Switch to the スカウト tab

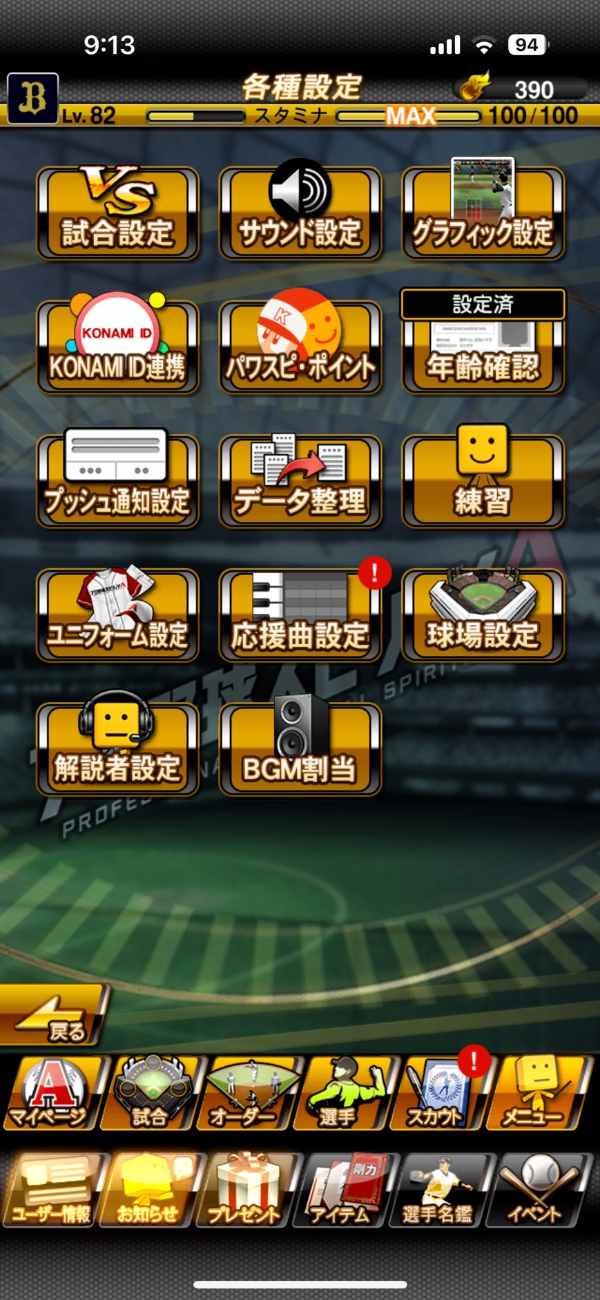(x=446, y=1093)
